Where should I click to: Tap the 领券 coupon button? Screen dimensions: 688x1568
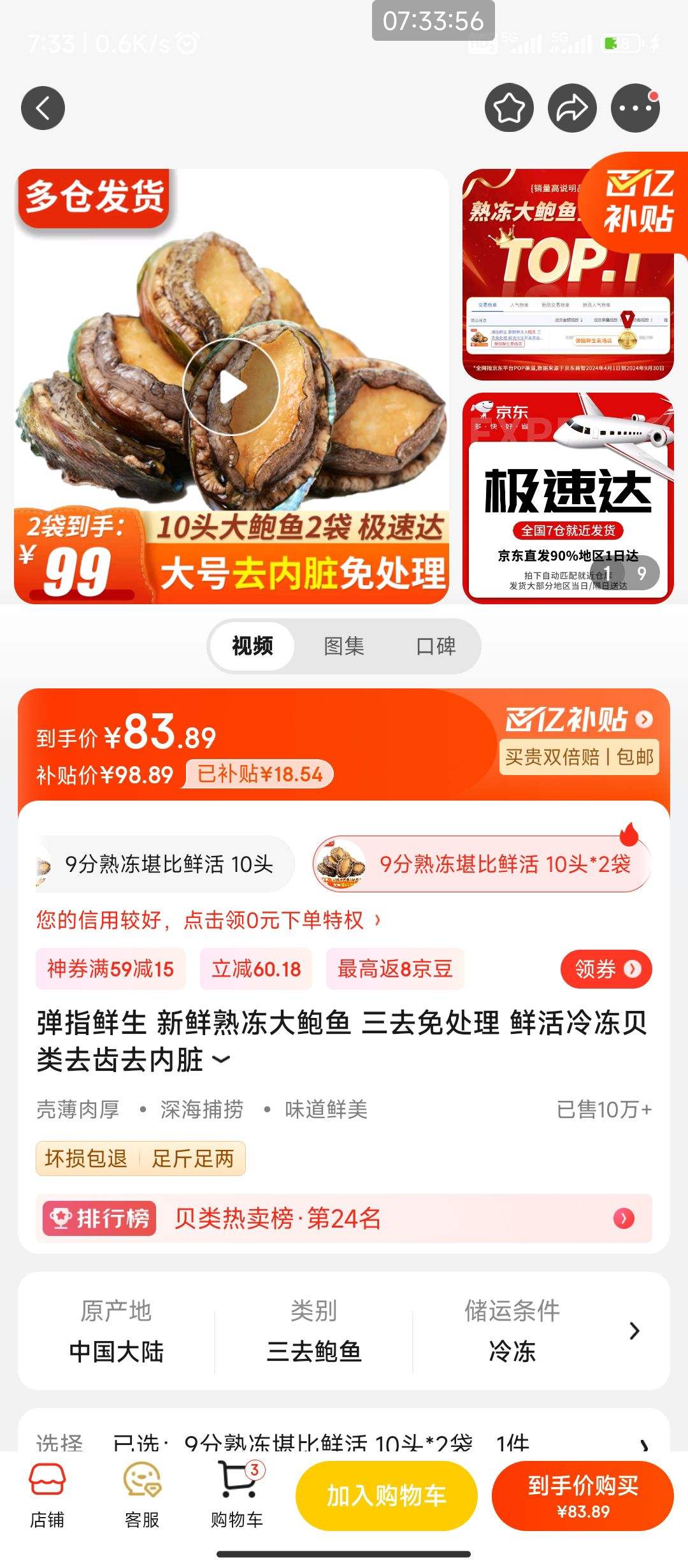(x=606, y=969)
